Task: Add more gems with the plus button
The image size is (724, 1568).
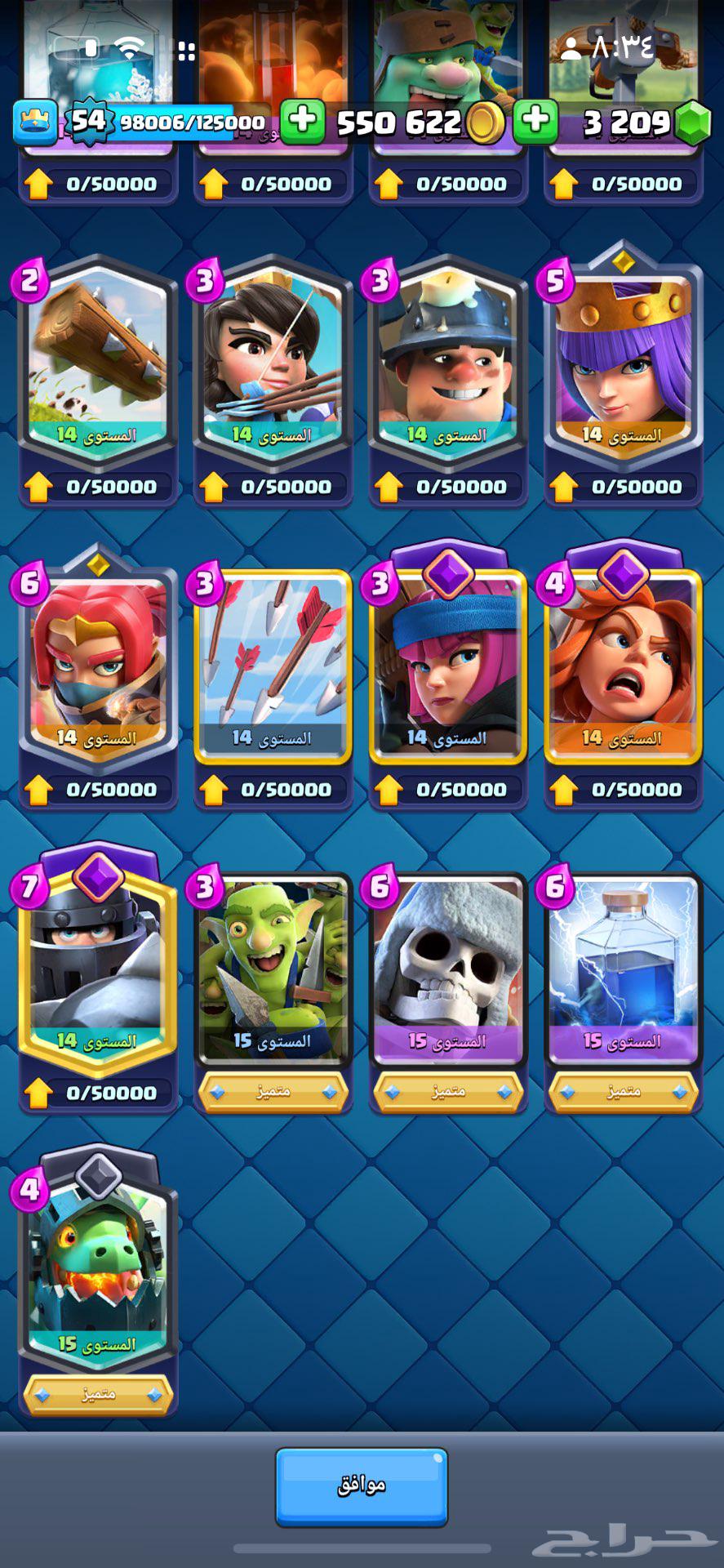Action: [535, 122]
